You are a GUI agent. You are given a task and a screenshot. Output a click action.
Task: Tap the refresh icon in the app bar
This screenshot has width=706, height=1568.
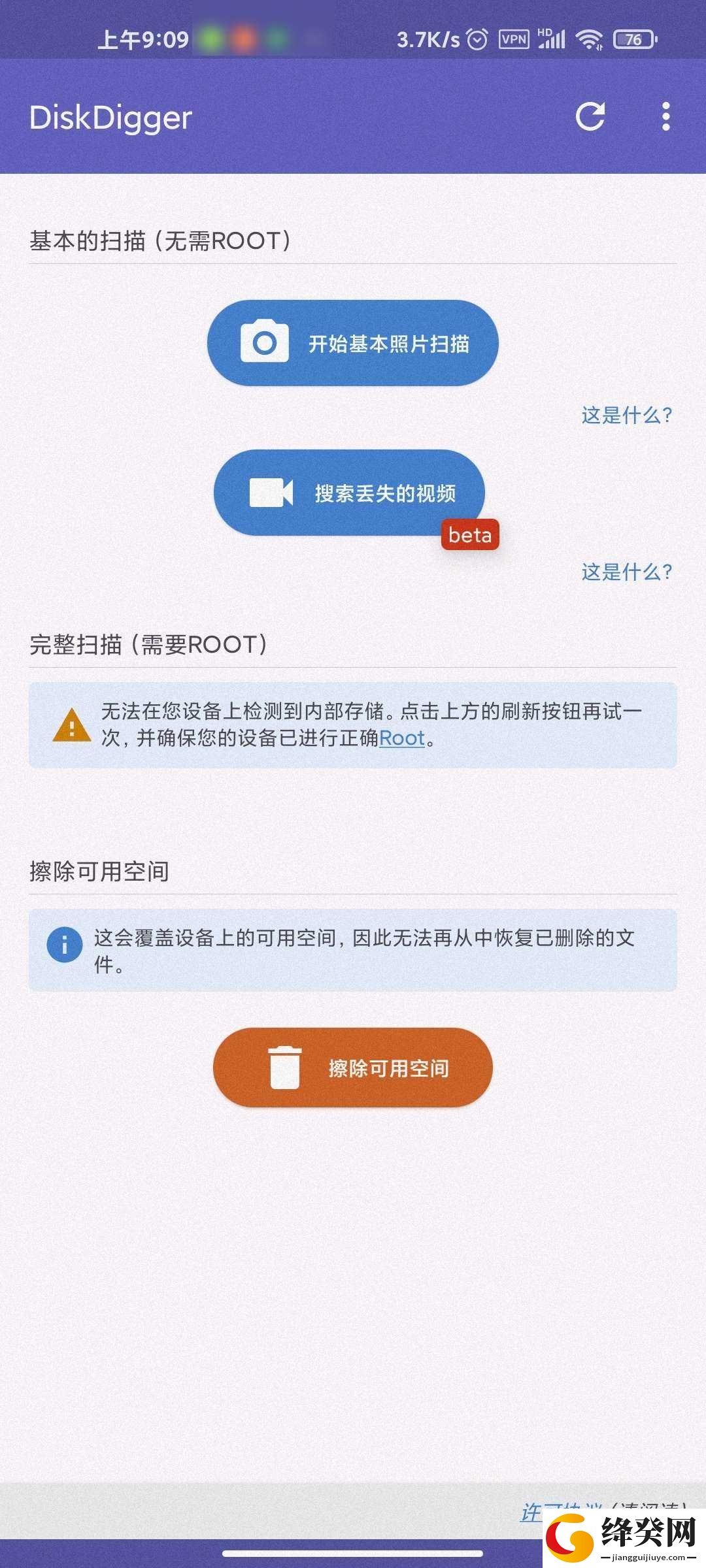(590, 117)
